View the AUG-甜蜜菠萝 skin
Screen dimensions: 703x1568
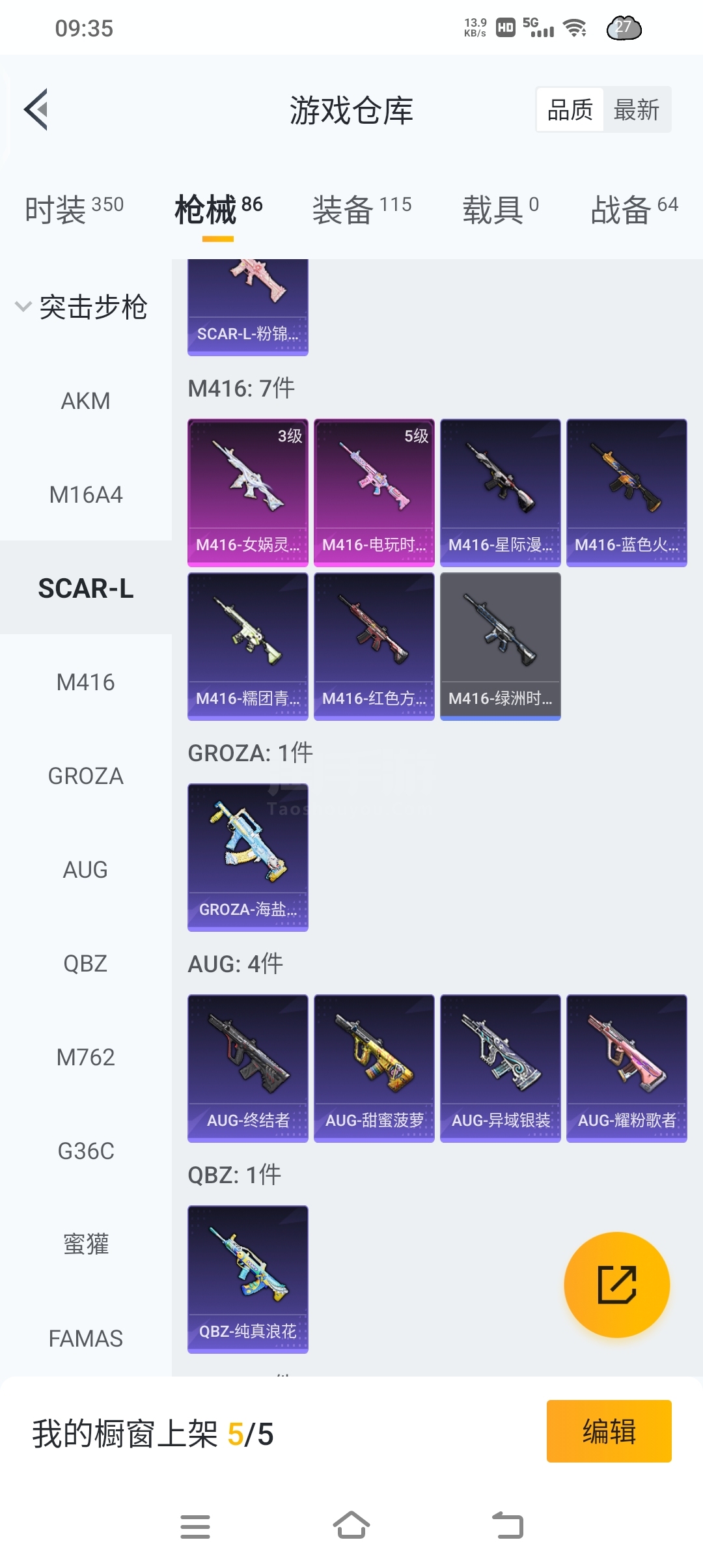click(374, 1068)
